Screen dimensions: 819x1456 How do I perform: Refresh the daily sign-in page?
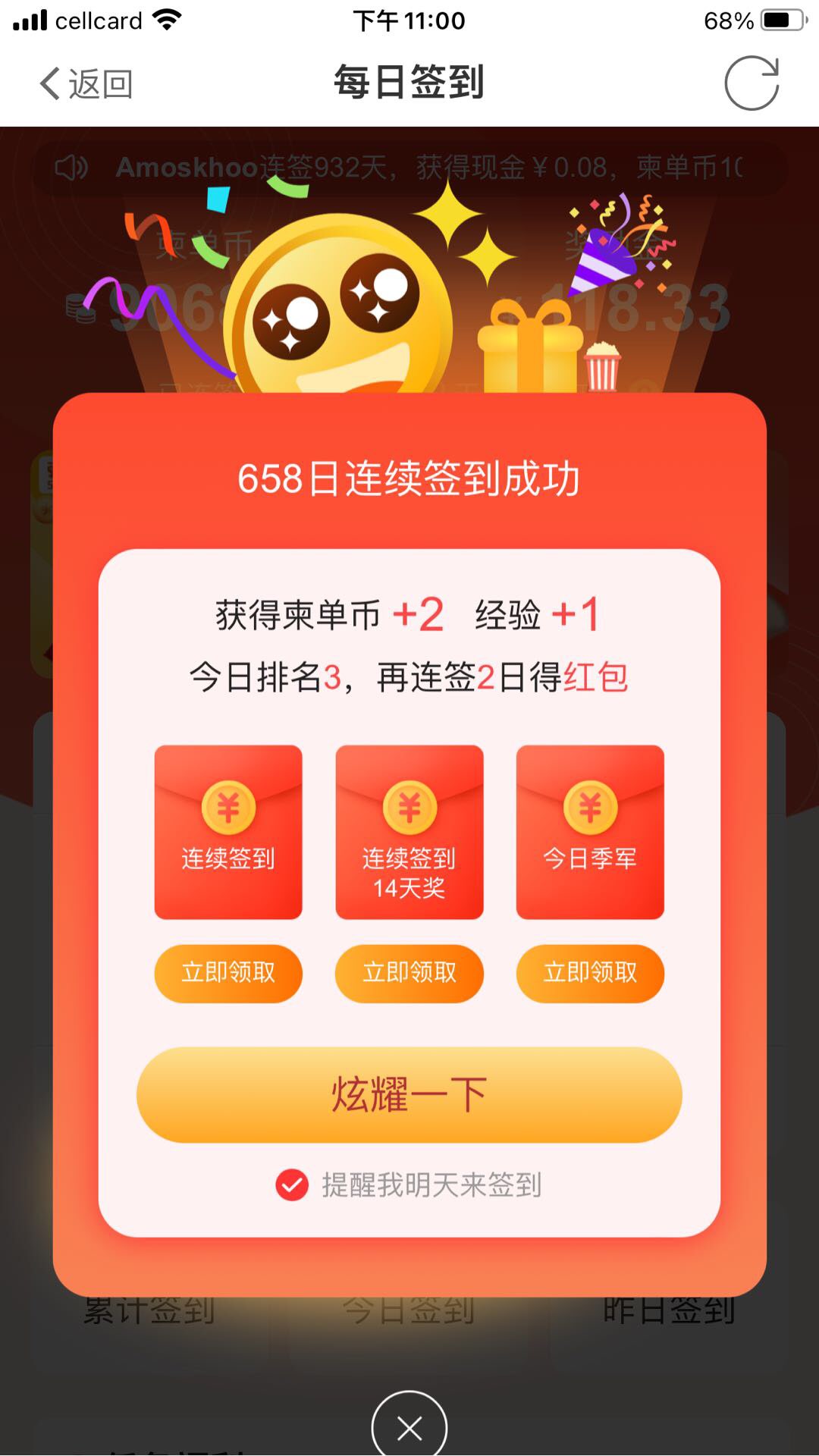(x=751, y=83)
